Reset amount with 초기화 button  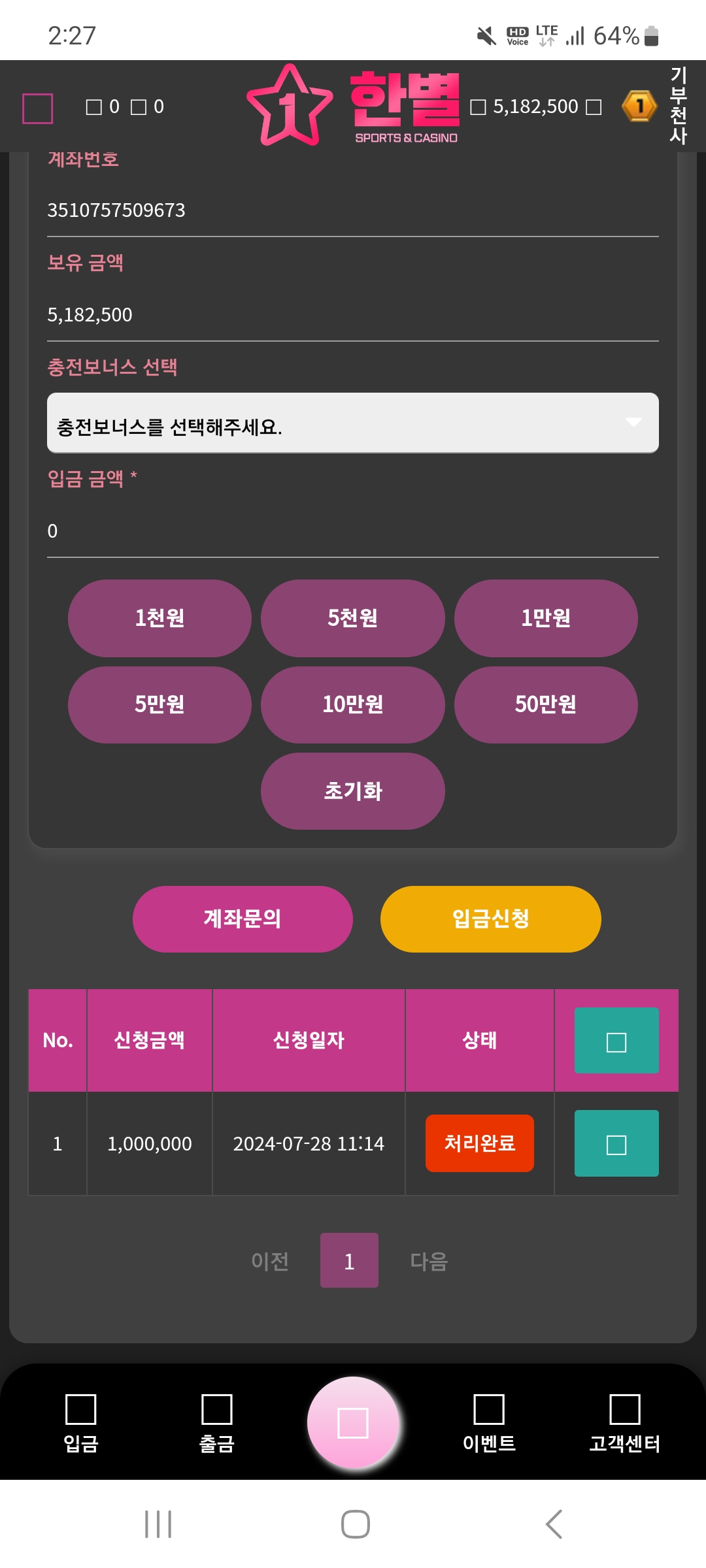[352, 791]
